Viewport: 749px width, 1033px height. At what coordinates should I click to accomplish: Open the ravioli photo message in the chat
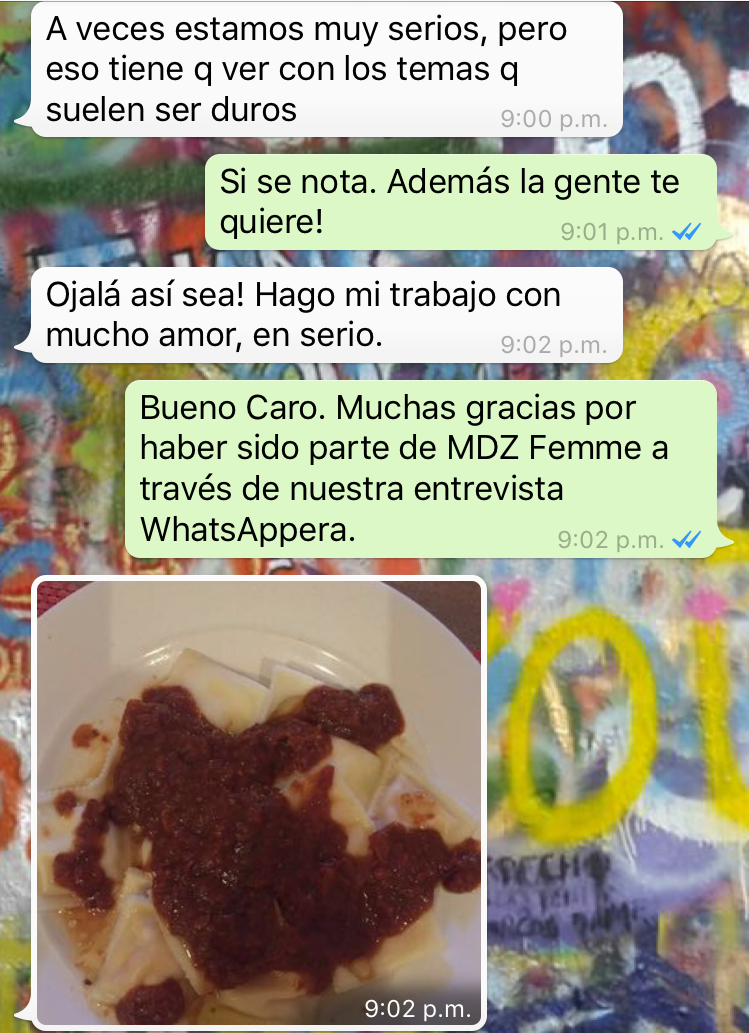pyautogui.click(x=259, y=800)
